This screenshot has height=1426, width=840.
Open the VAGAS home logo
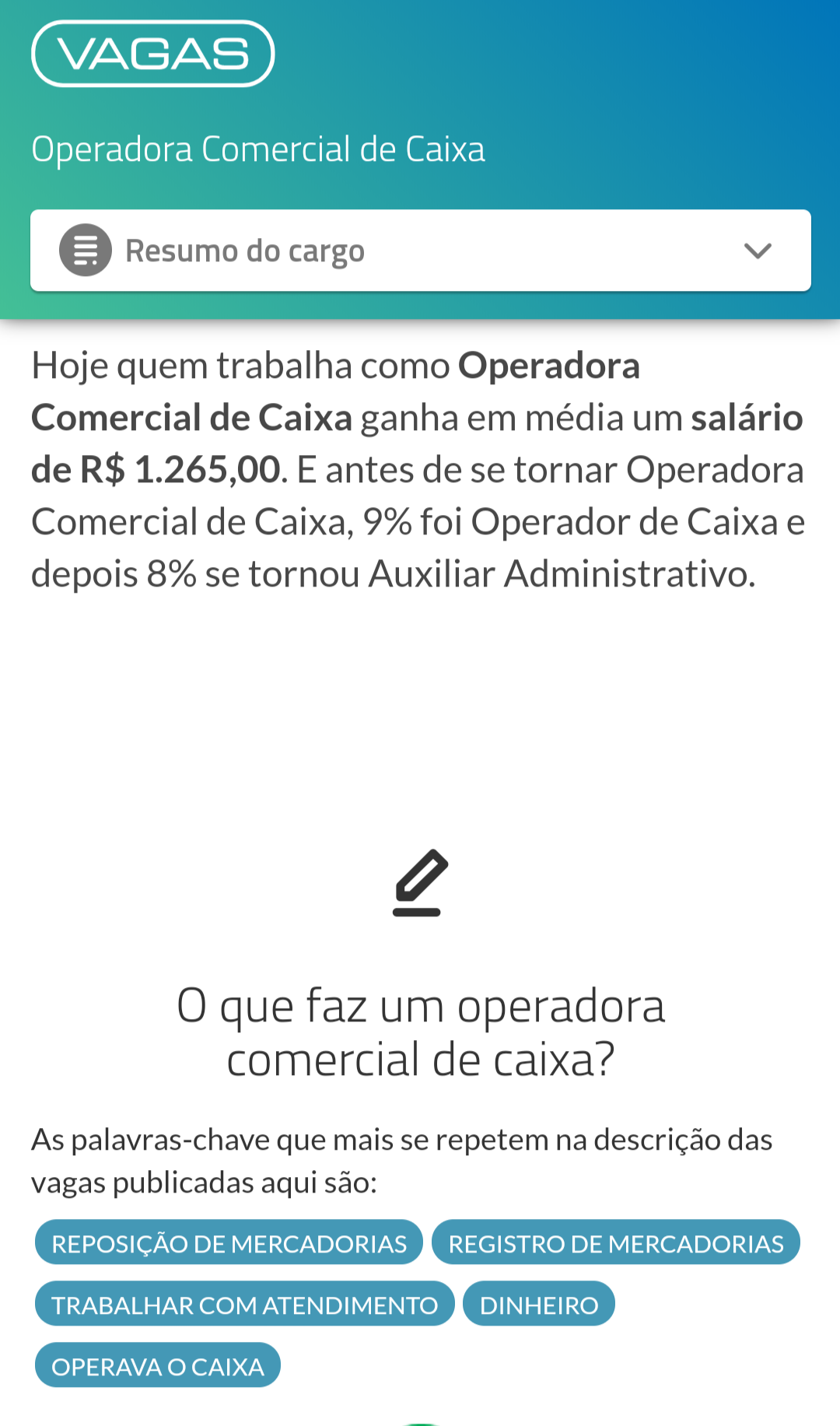pos(152,54)
